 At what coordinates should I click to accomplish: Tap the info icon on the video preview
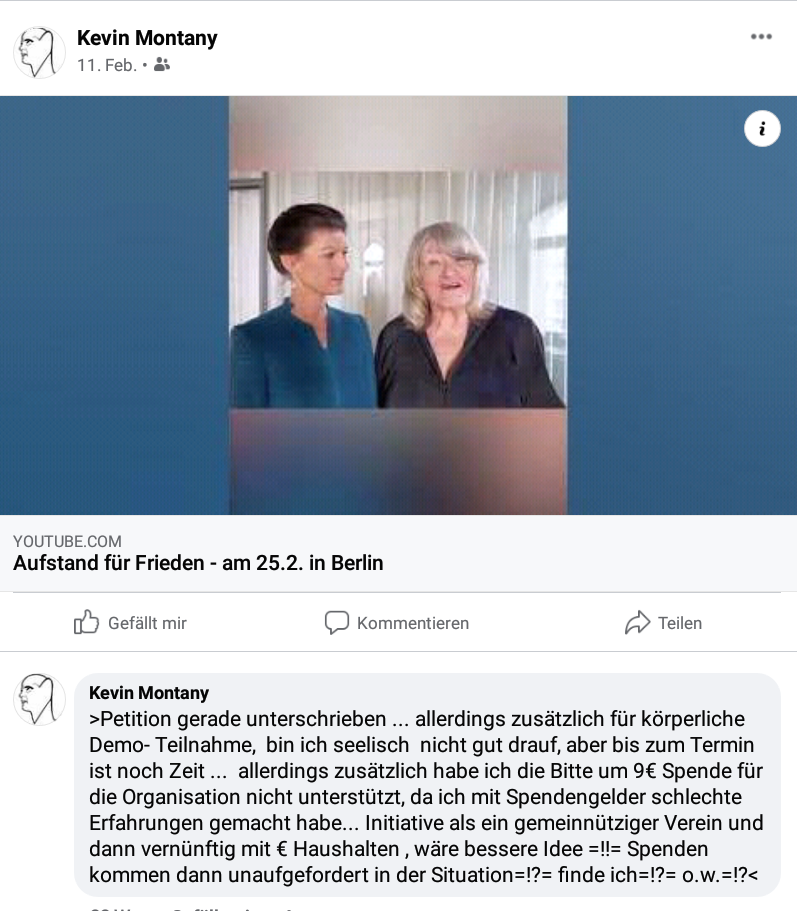762,129
